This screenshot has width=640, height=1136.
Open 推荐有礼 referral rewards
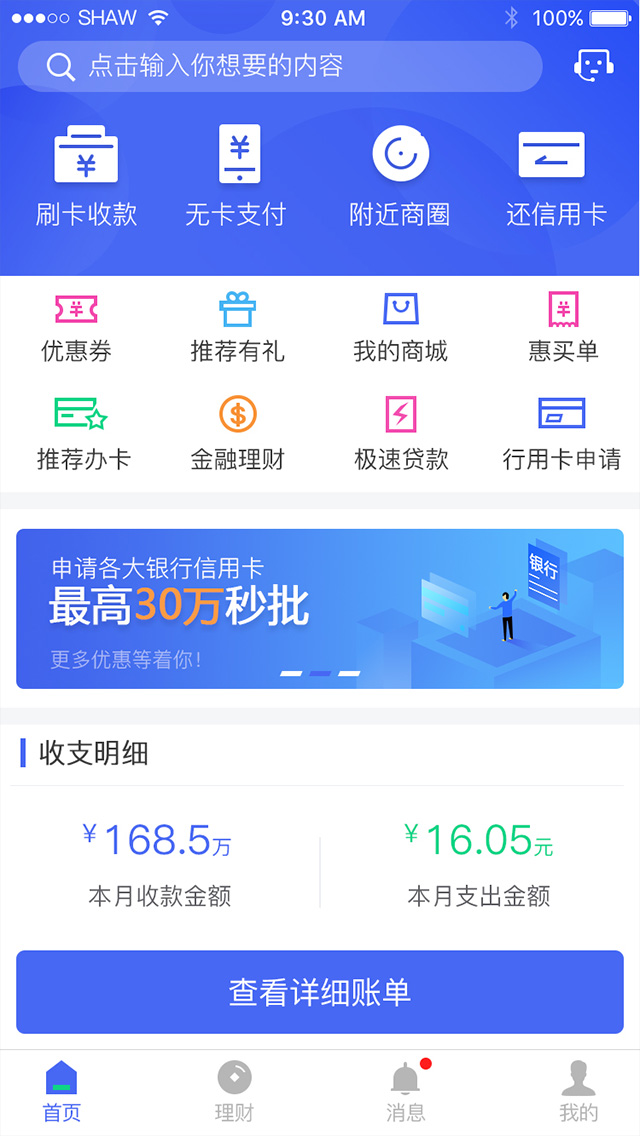(x=237, y=328)
